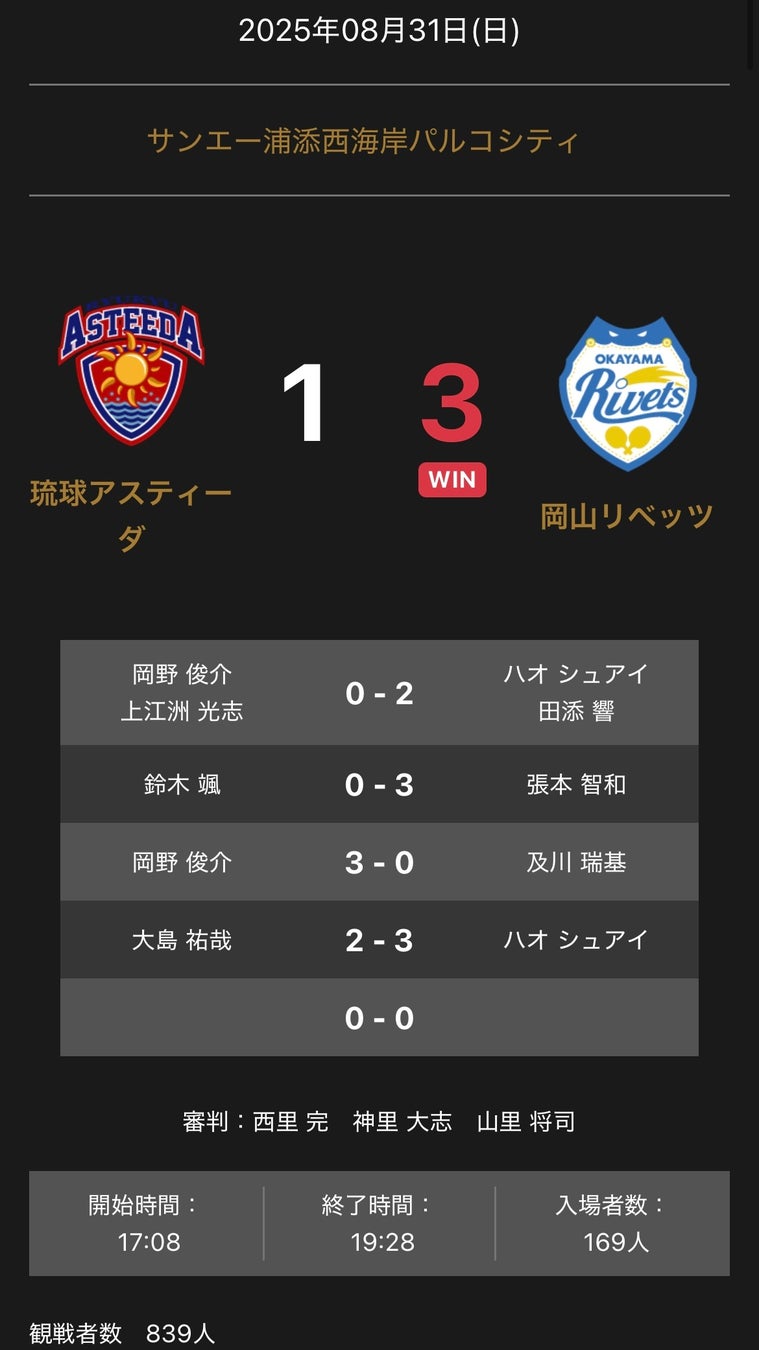Open the 琉球アスティーダ team link
The height and width of the screenshot is (1350, 759).
(131, 494)
